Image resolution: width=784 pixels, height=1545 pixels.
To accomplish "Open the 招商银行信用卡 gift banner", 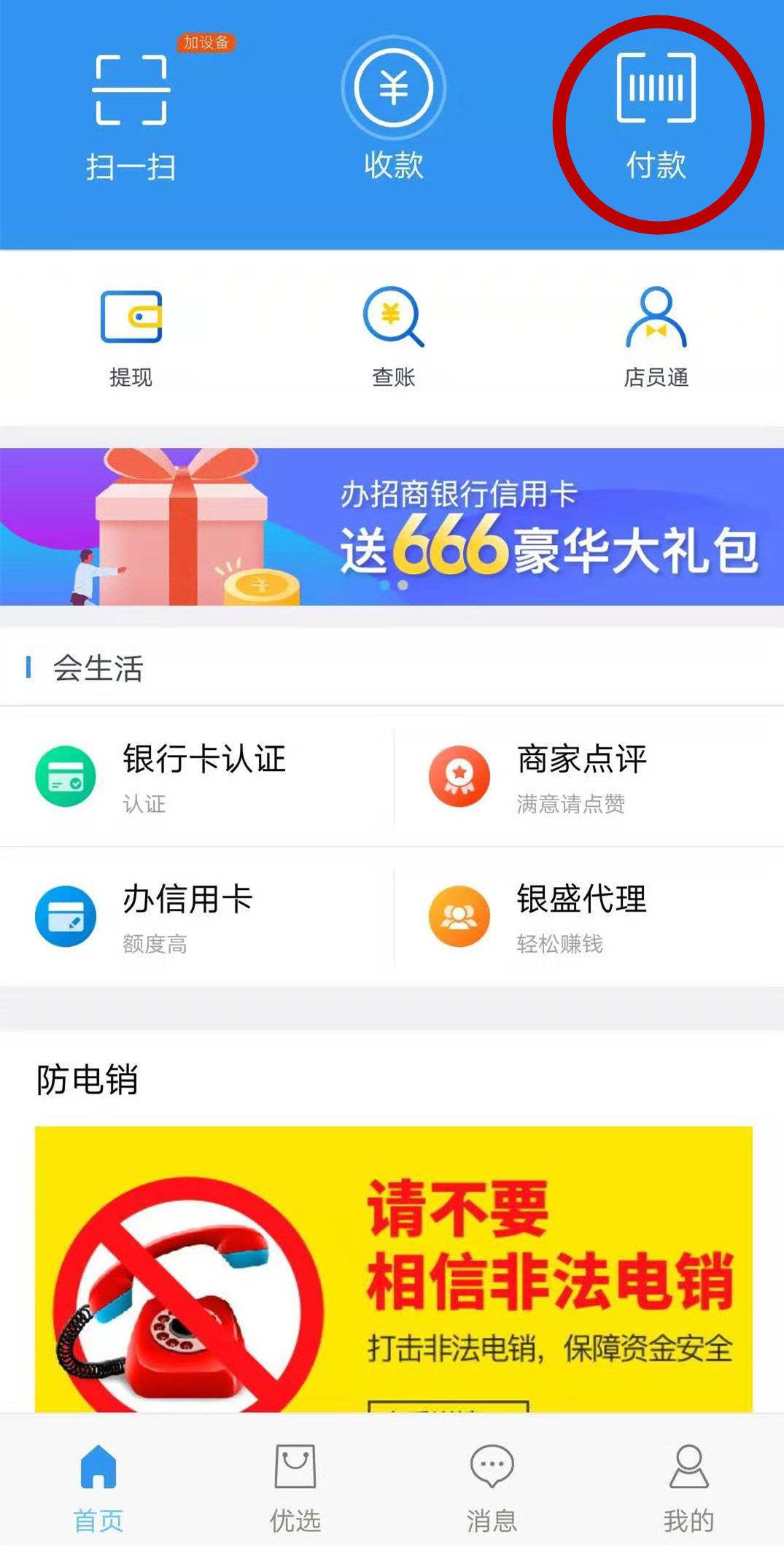I will pos(392,527).
